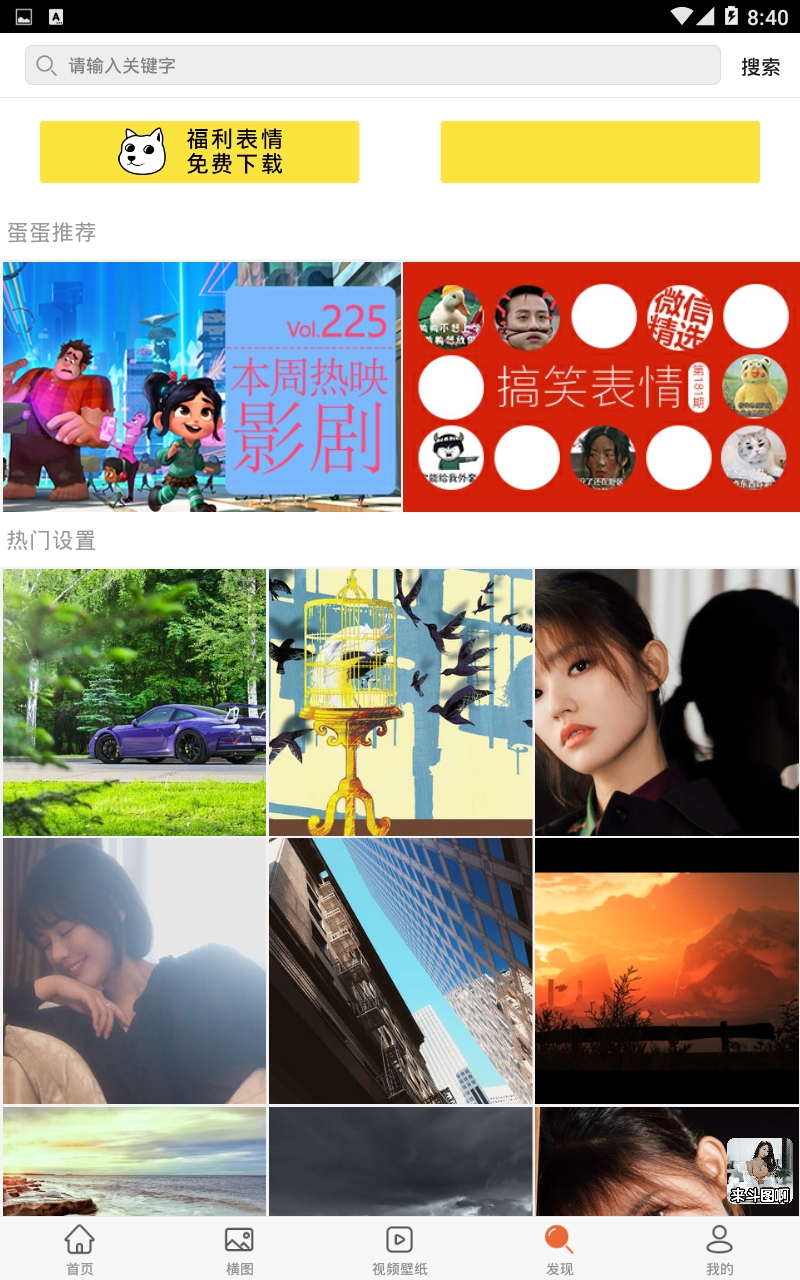Open the 搞笑表情 funny emoji collection card
Image resolution: width=800 pixels, height=1280 pixels.
600,387
